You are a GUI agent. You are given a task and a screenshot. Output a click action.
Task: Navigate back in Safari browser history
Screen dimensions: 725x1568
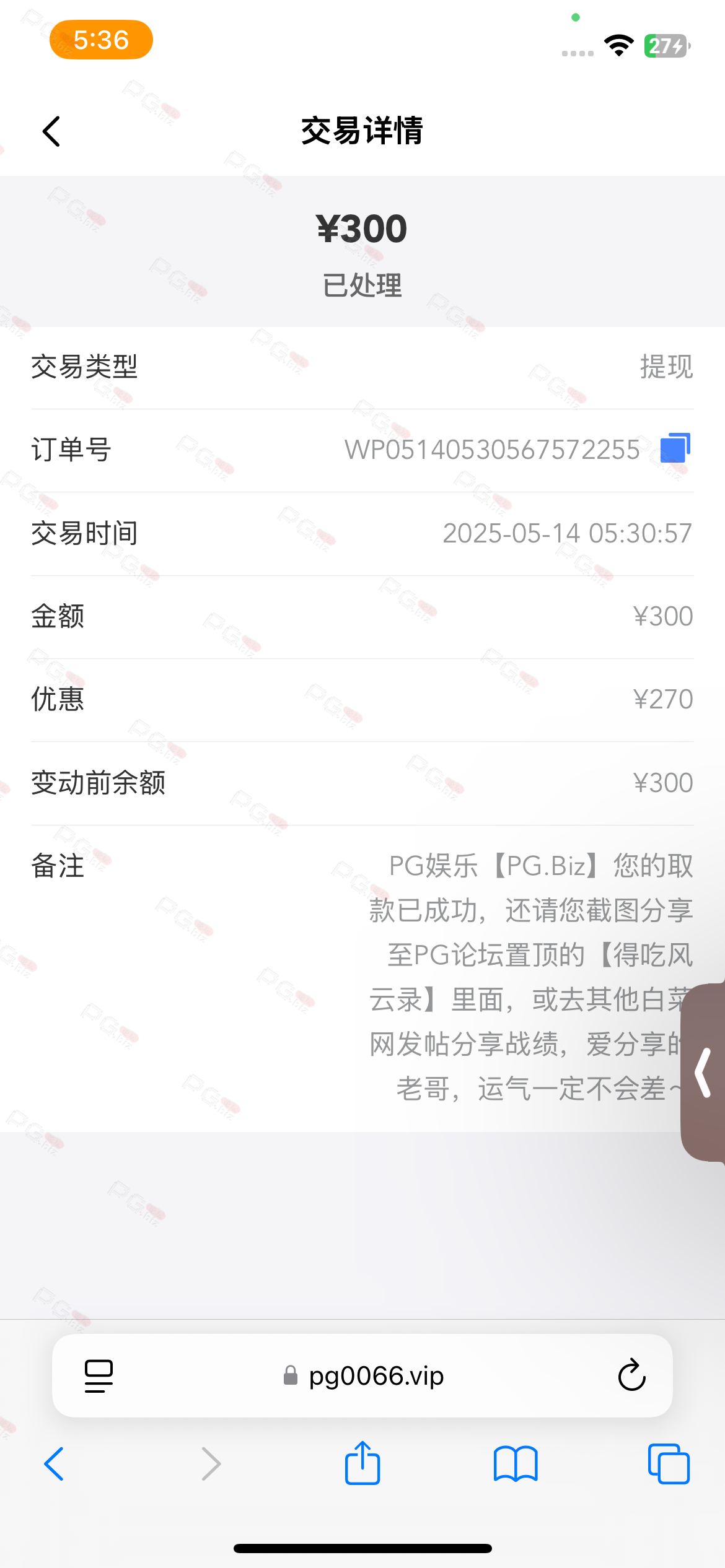[x=54, y=1464]
